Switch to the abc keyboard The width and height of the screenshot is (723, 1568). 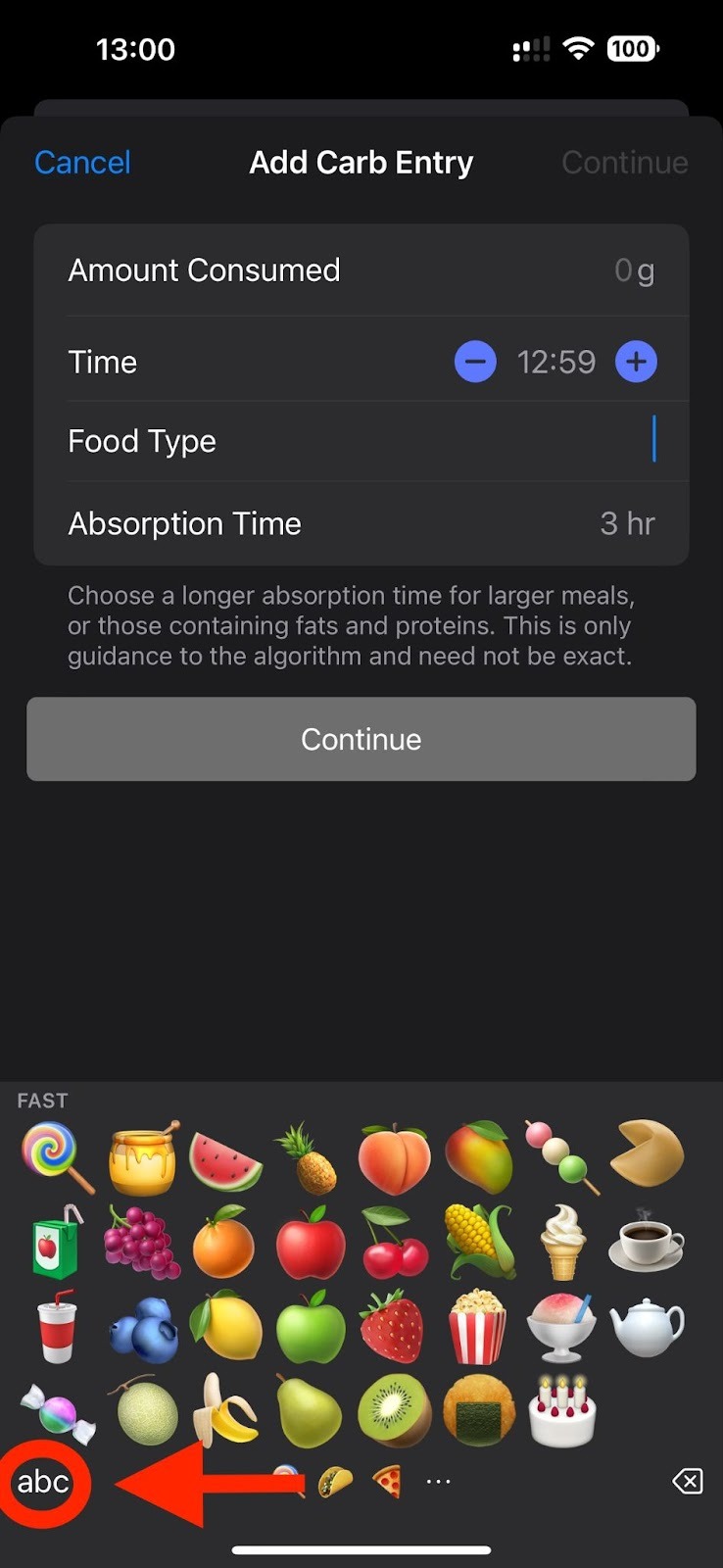pos(43,1482)
